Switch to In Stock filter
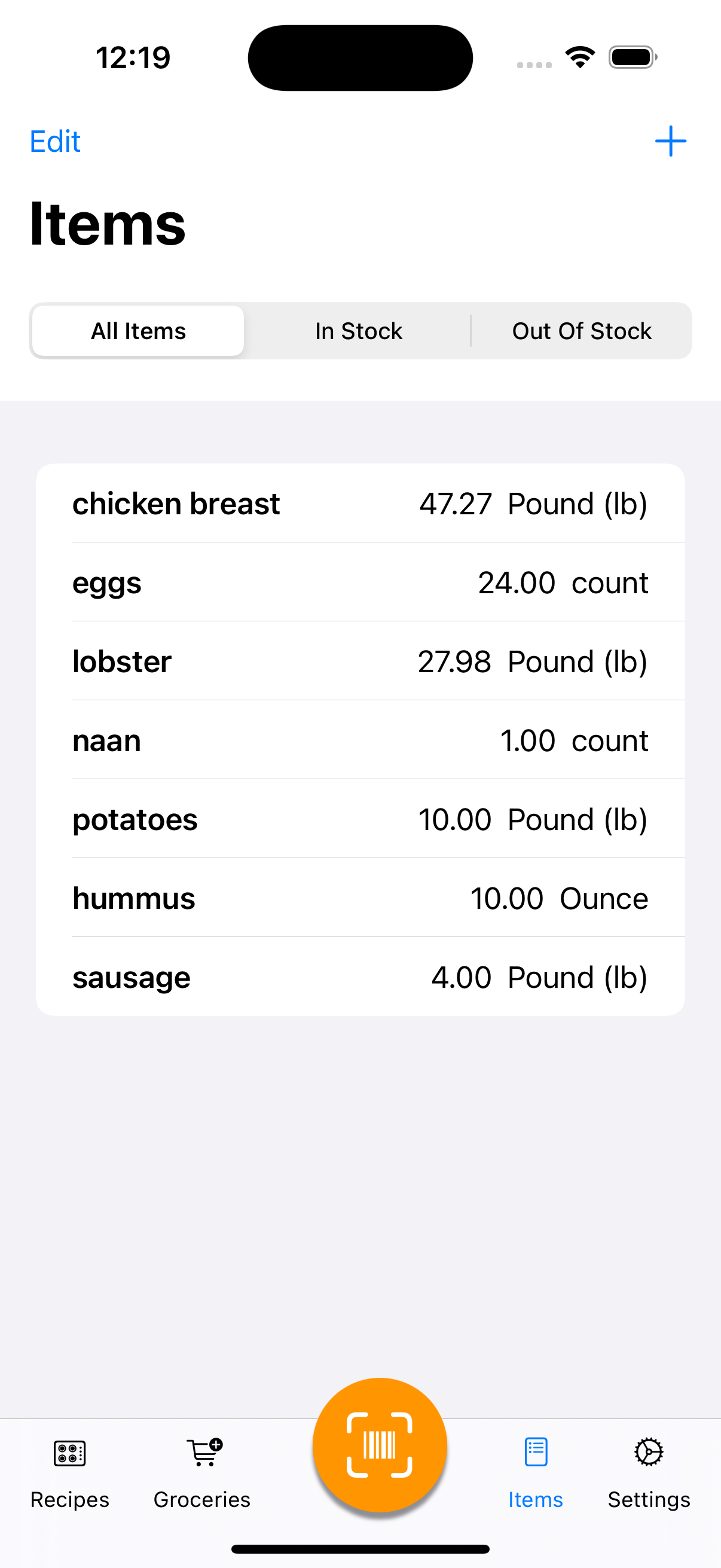 [358, 331]
